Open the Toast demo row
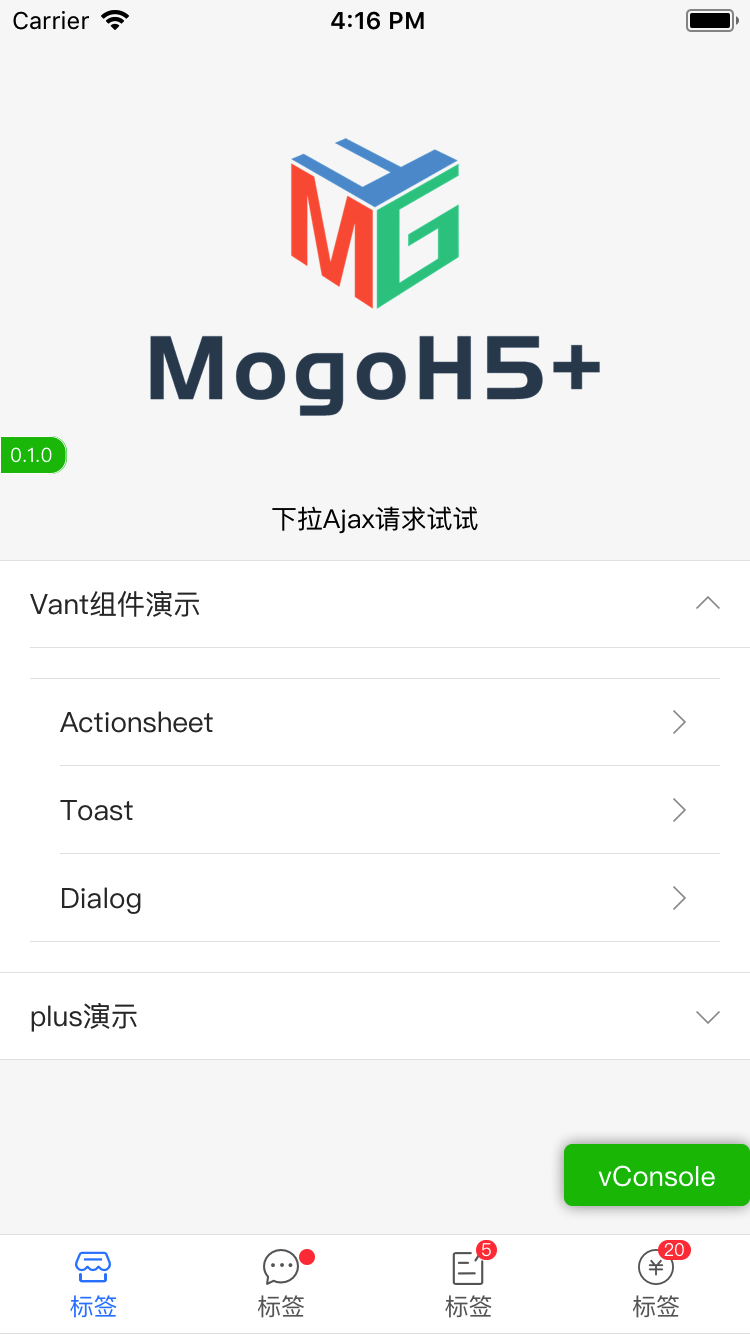The image size is (750, 1334). coord(390,810)
